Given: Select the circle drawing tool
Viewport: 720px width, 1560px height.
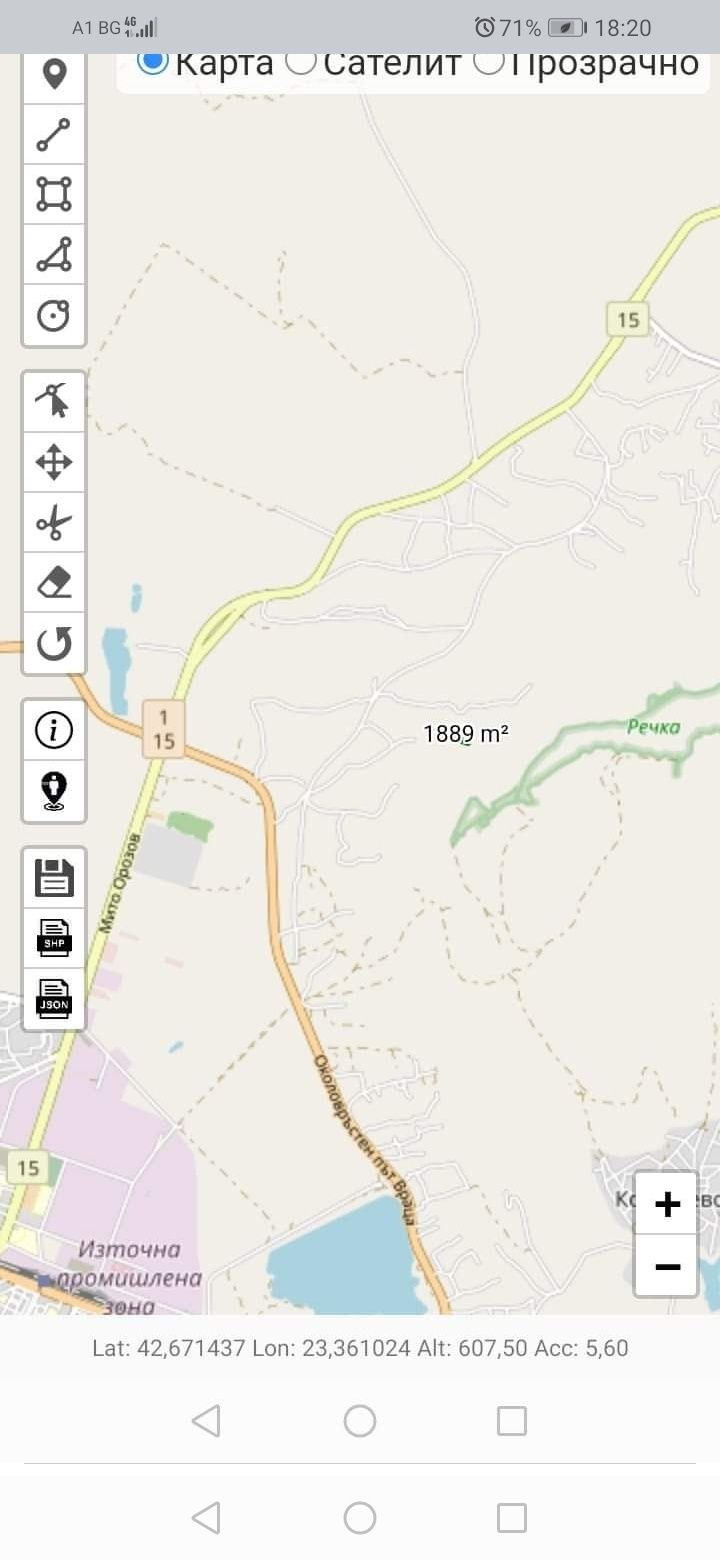Looking at the screenshot, I should pyautogui.click(x=54, y=315).
